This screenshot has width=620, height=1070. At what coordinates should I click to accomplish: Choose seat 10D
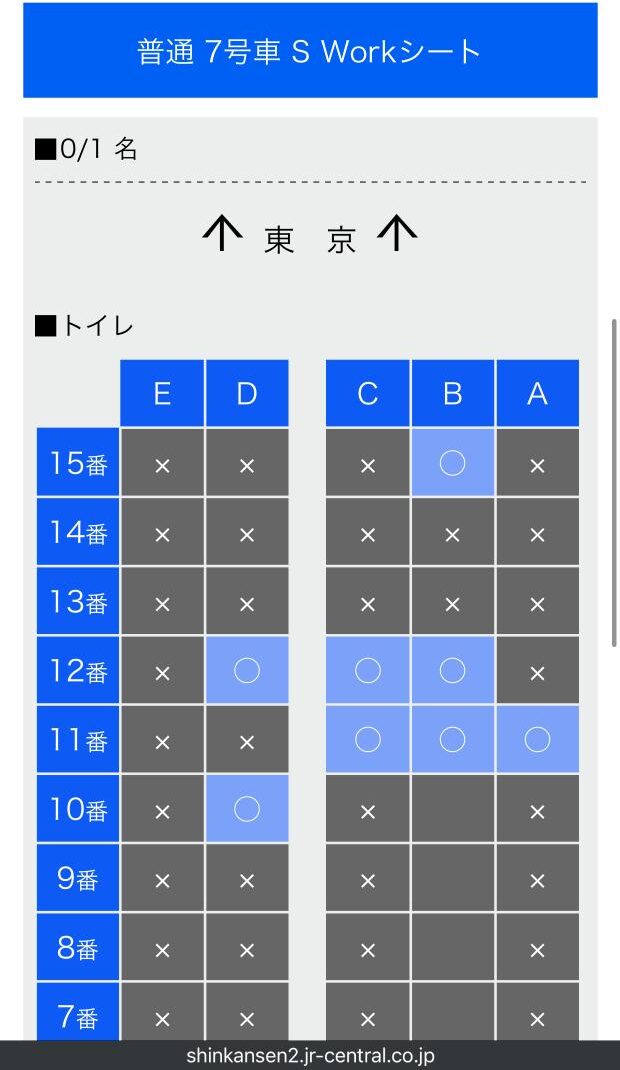coord(247,809)
